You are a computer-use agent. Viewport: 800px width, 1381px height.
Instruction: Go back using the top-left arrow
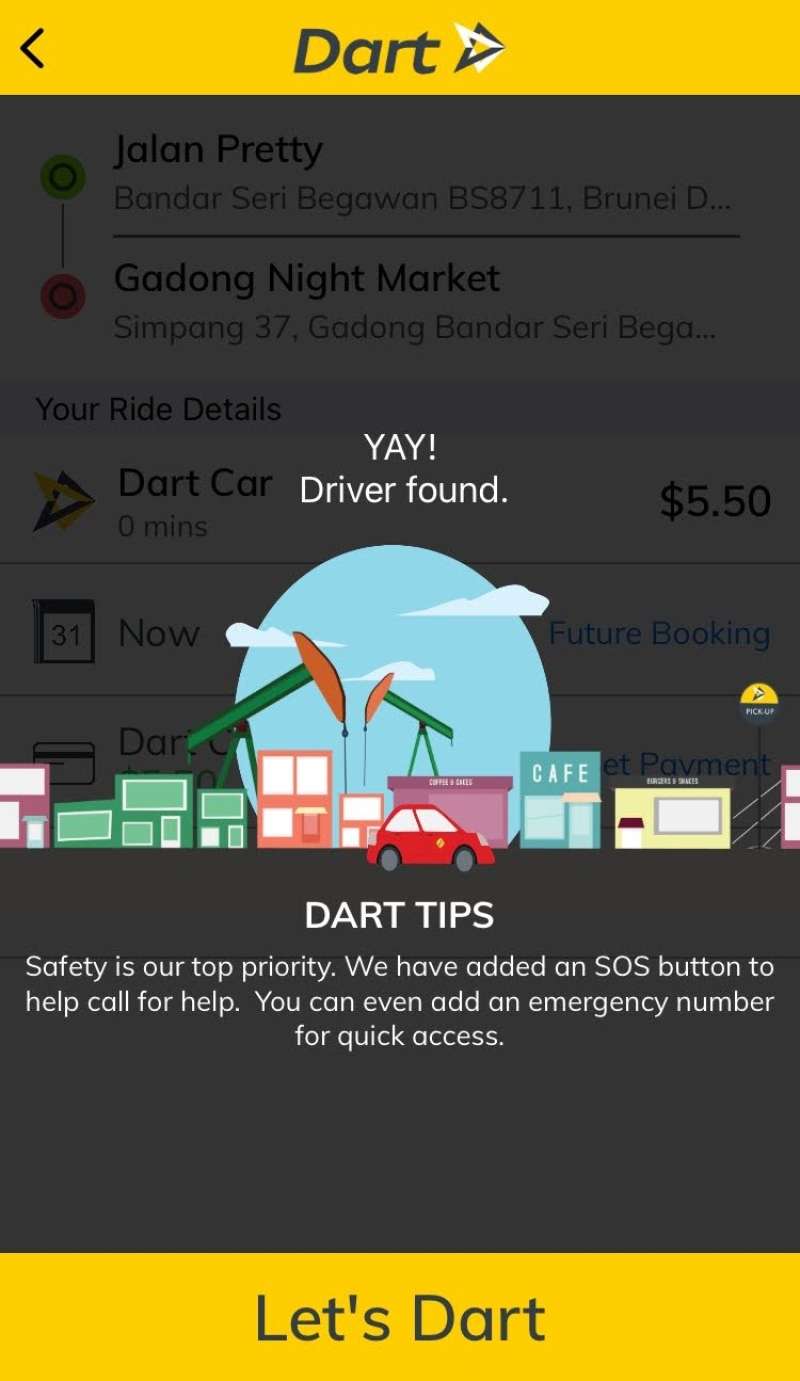[x=32, y=48]
